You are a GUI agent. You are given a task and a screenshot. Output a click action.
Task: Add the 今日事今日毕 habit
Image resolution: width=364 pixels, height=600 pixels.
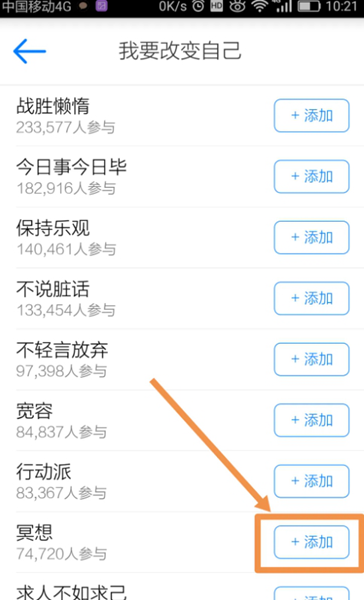pyautogui.click(x=312, y=176)
